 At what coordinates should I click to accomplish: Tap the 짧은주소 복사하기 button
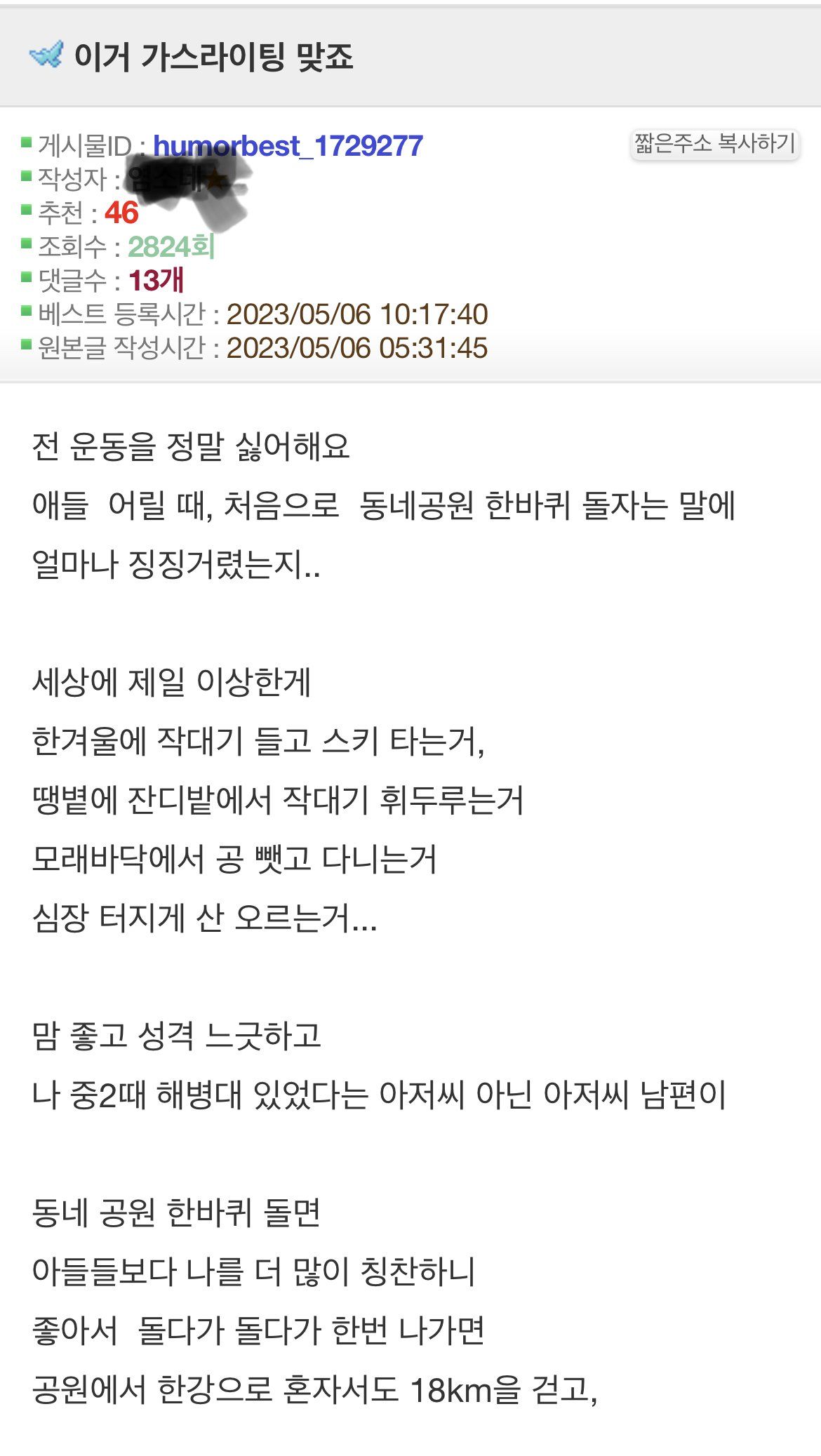click(714, 145)
